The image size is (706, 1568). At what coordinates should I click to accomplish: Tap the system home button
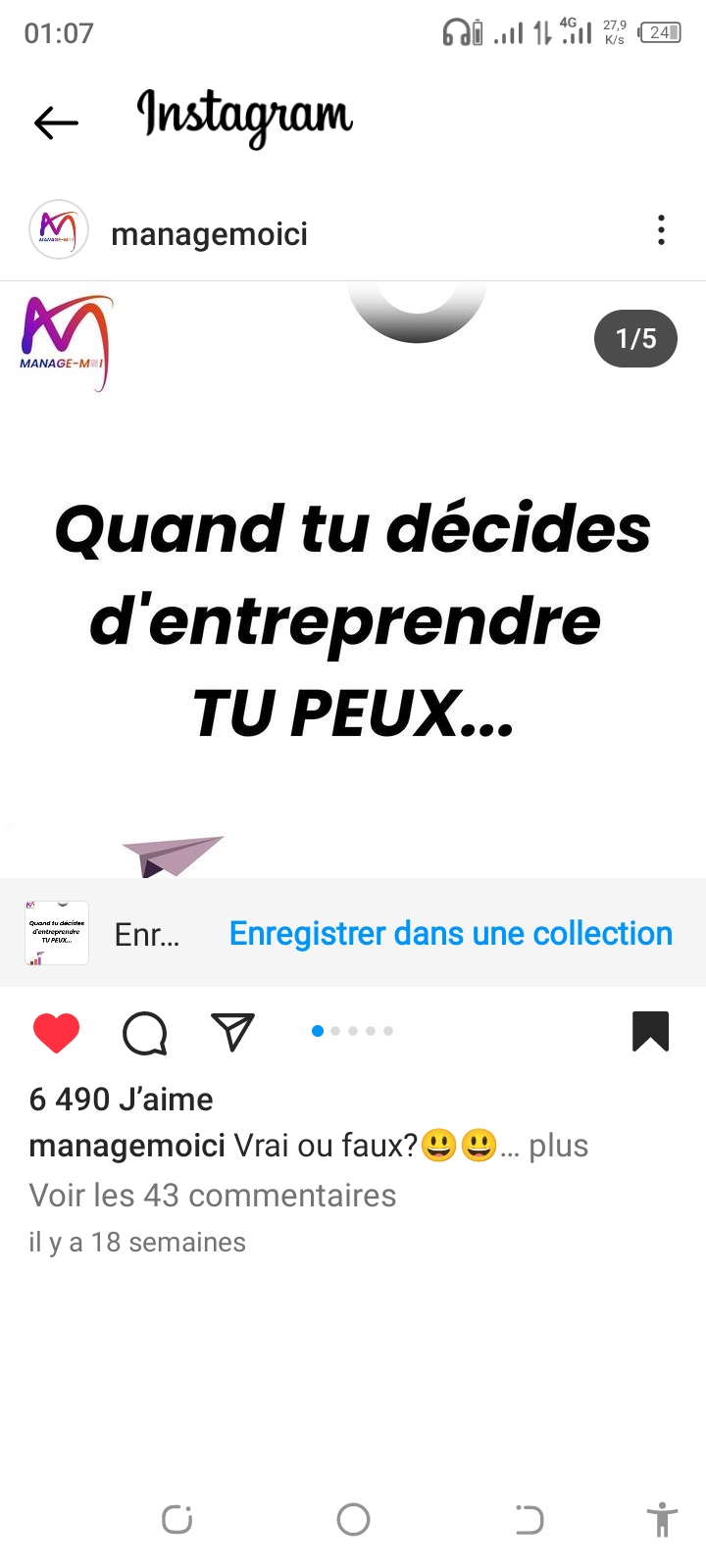coord(353,1520)
